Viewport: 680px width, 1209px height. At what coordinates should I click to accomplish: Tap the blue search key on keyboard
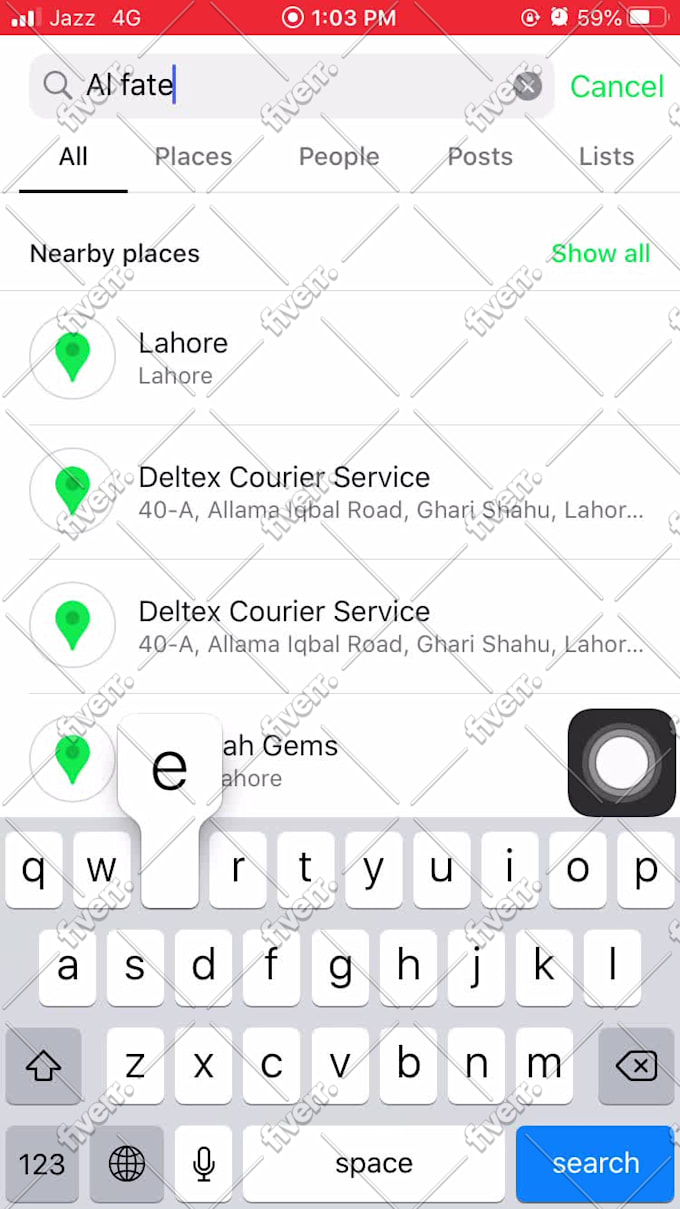coord(595,1163)
